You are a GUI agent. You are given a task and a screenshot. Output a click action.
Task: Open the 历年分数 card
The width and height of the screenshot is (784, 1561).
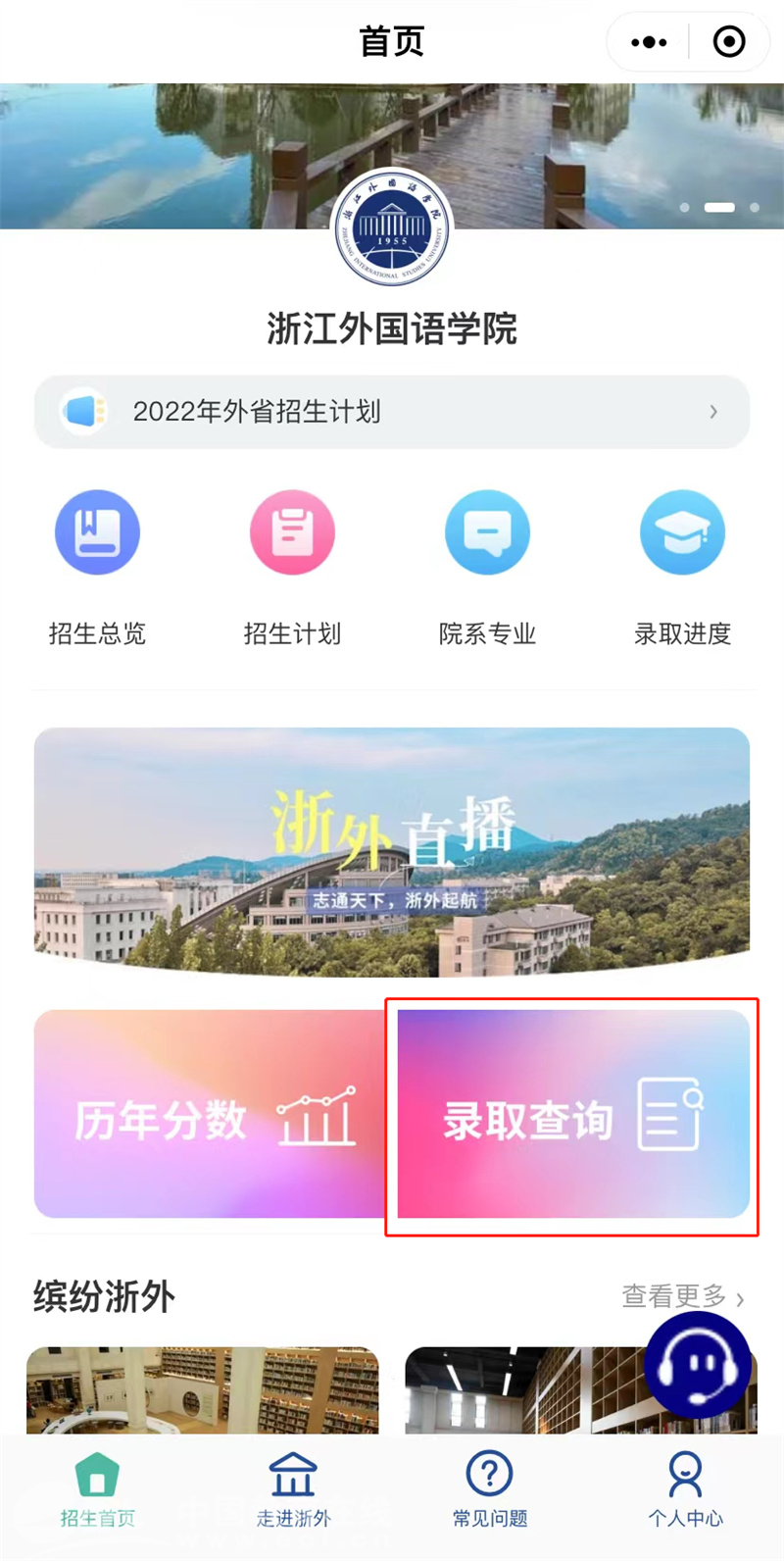209,1114
